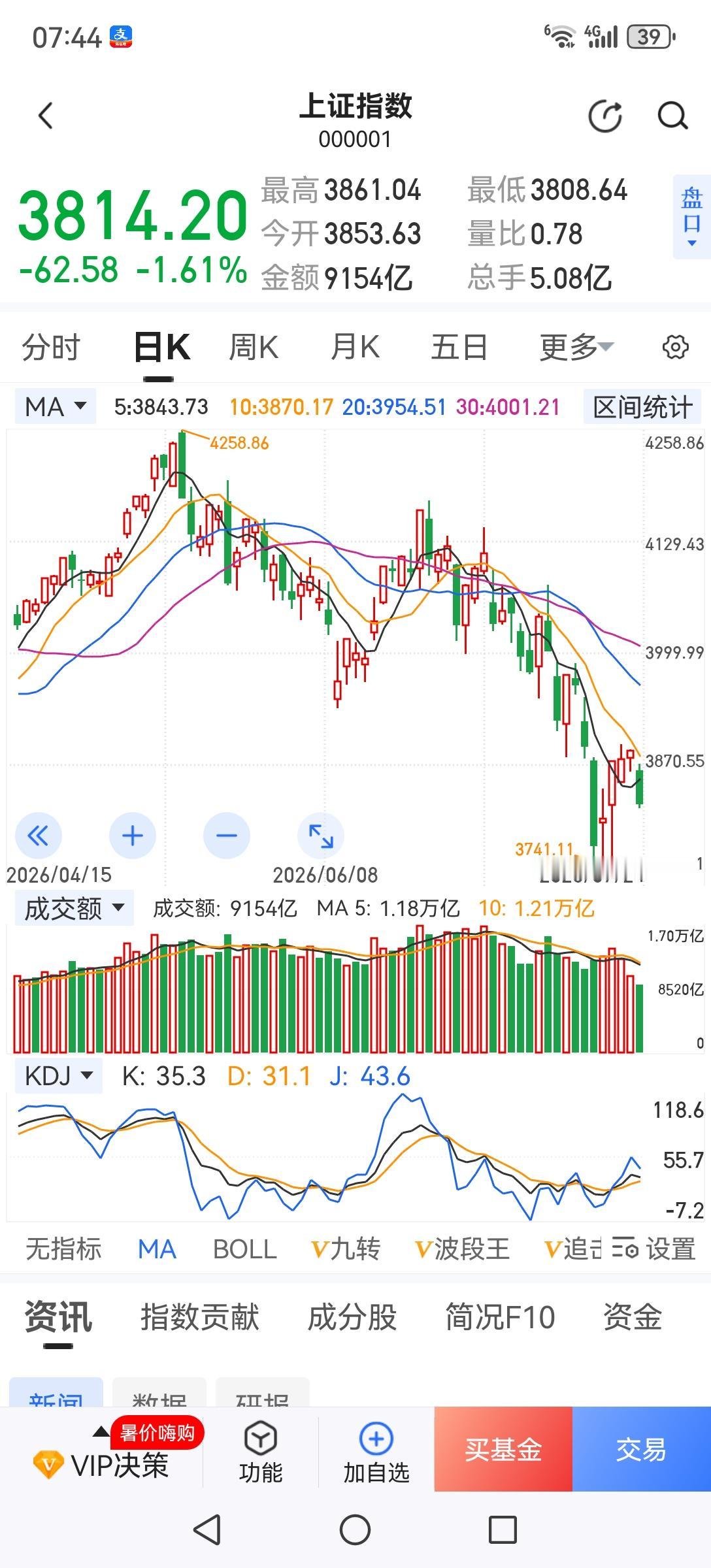The width and height of the screenshot is (711, 1568).
Task: Open chart settings gear icon
Action: click(675, 347)
